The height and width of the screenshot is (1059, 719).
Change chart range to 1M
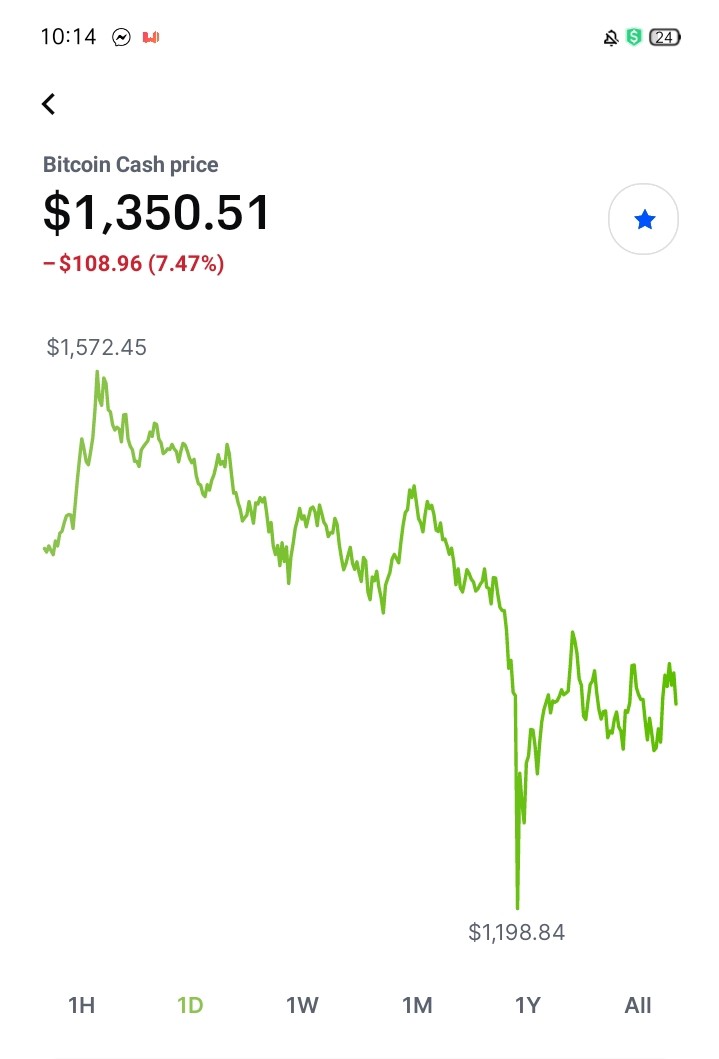tap(417, 1005)
